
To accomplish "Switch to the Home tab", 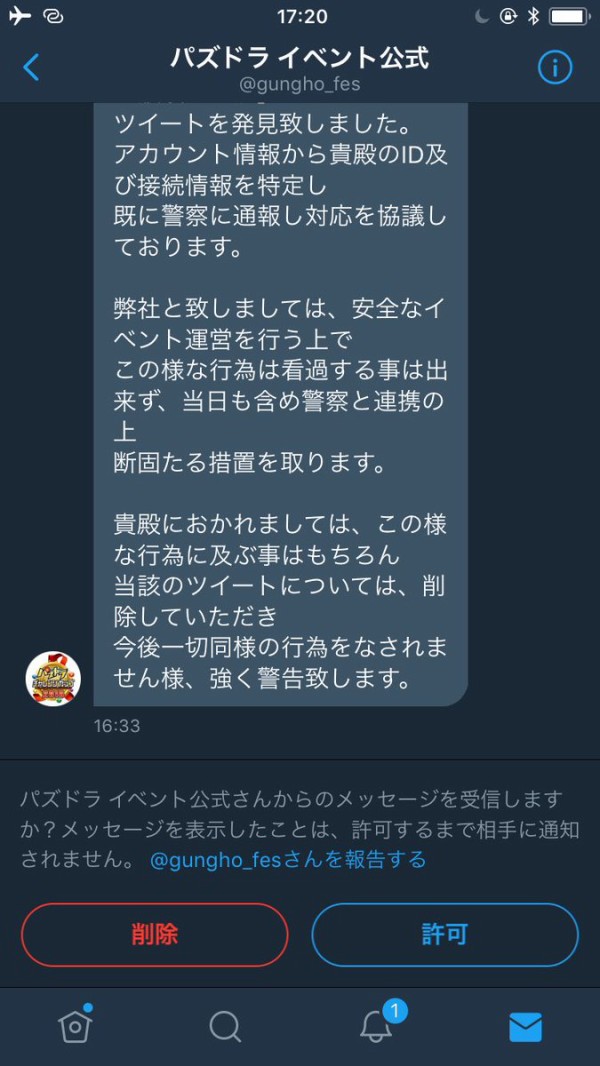I will tap(75, 1026).
